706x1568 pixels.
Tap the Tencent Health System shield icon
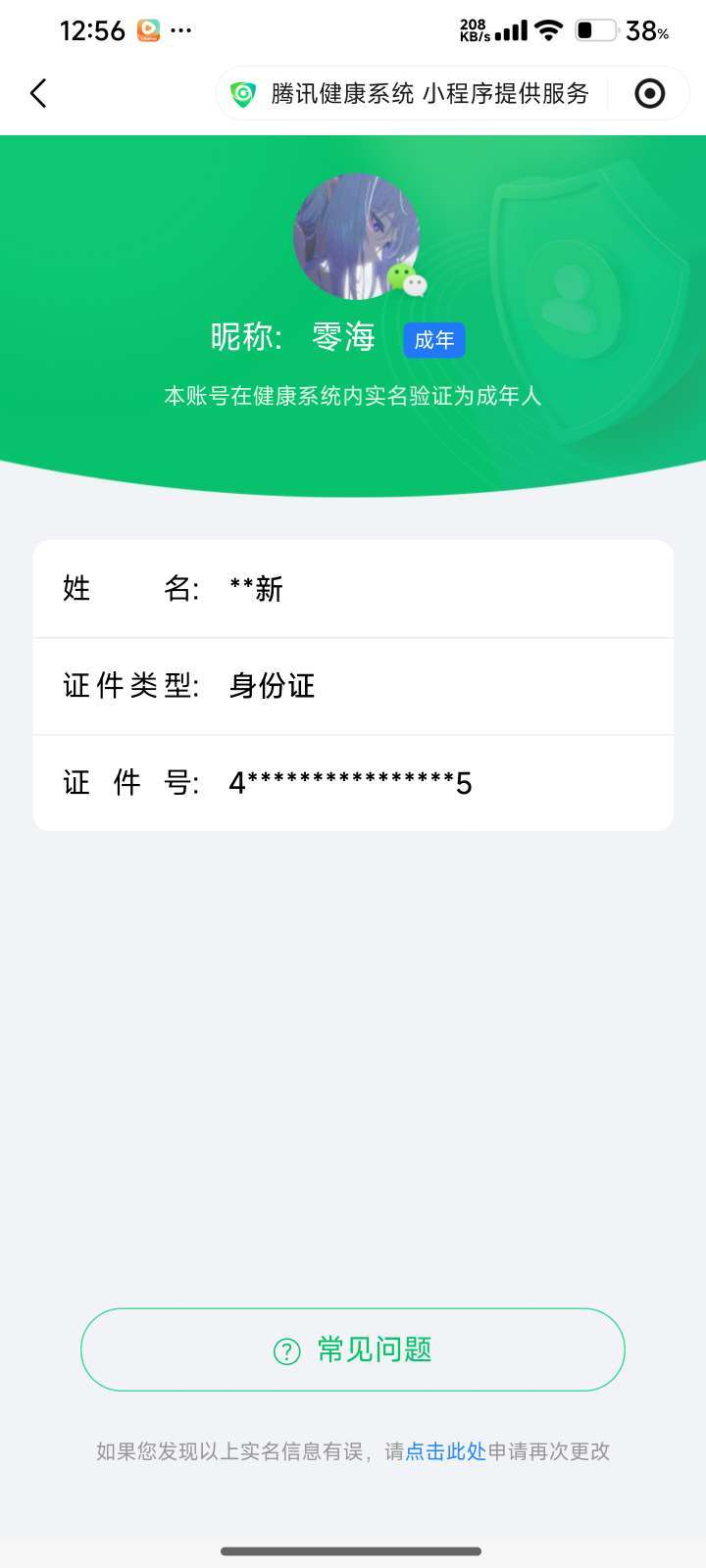[242, 93]
